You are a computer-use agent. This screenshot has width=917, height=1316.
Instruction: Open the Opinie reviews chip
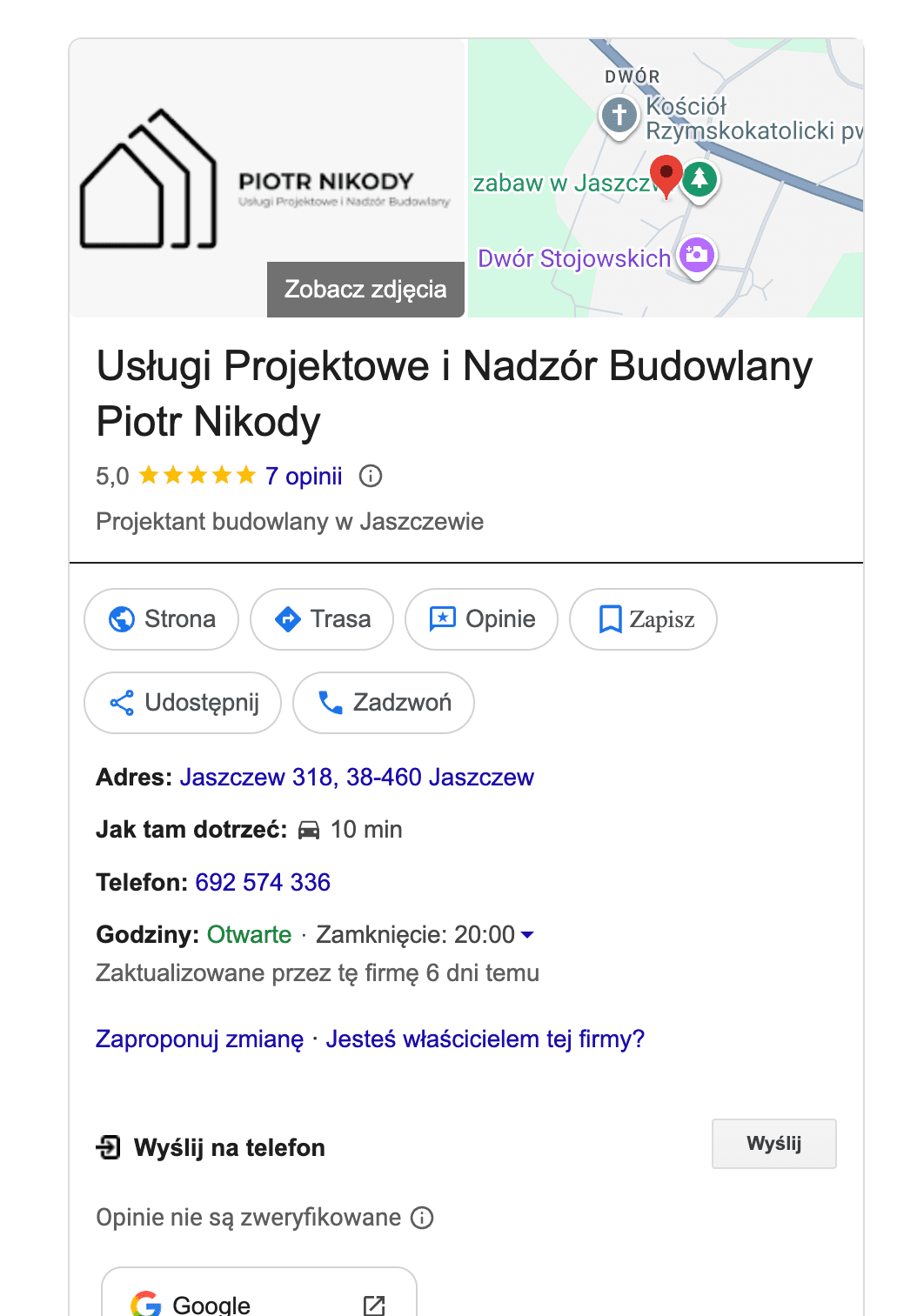point(481,619)
